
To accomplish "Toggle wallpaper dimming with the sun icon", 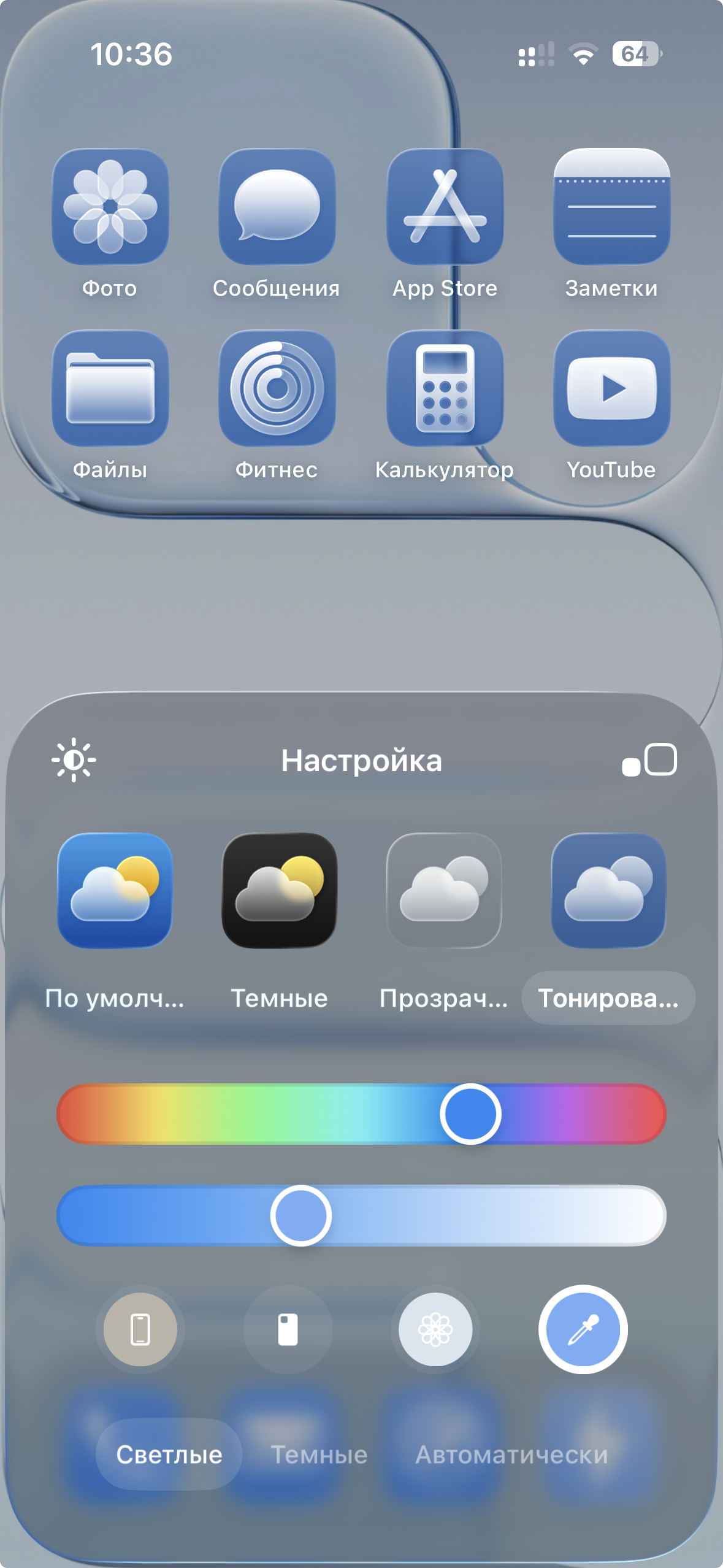I will click(x=73, y=760).
